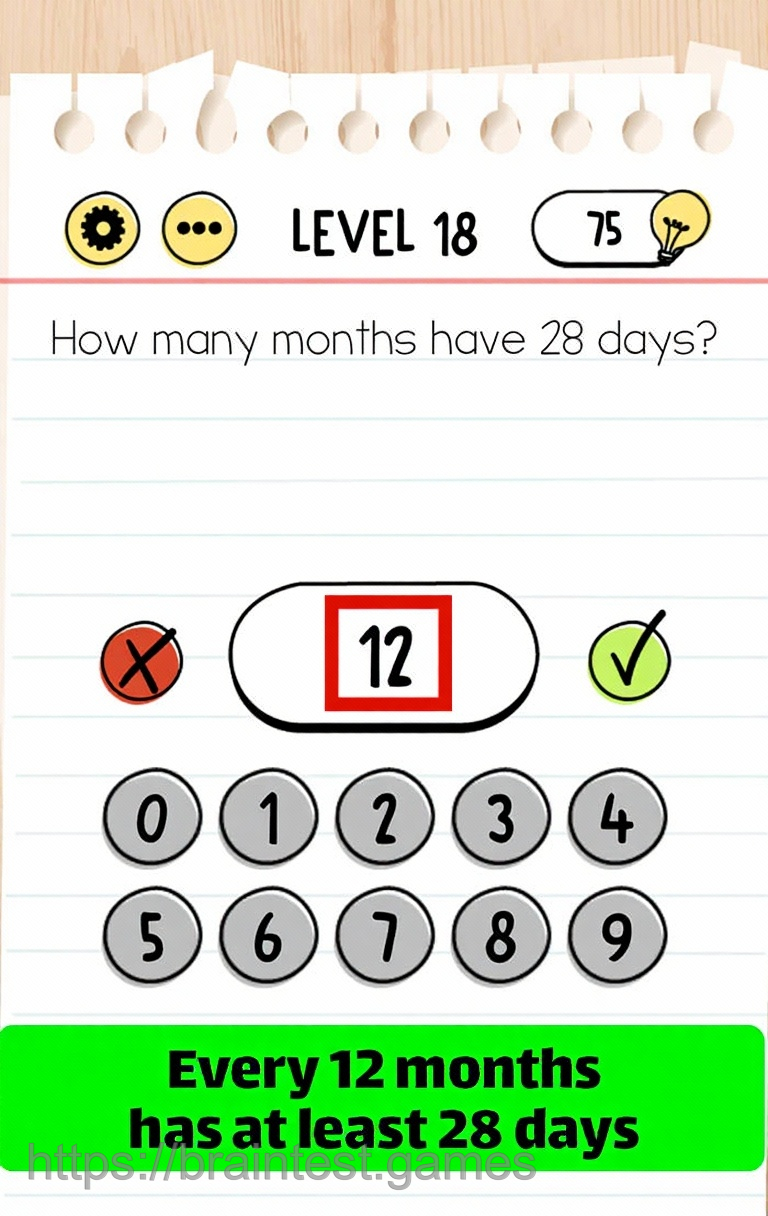Tap number key 1

268,820
